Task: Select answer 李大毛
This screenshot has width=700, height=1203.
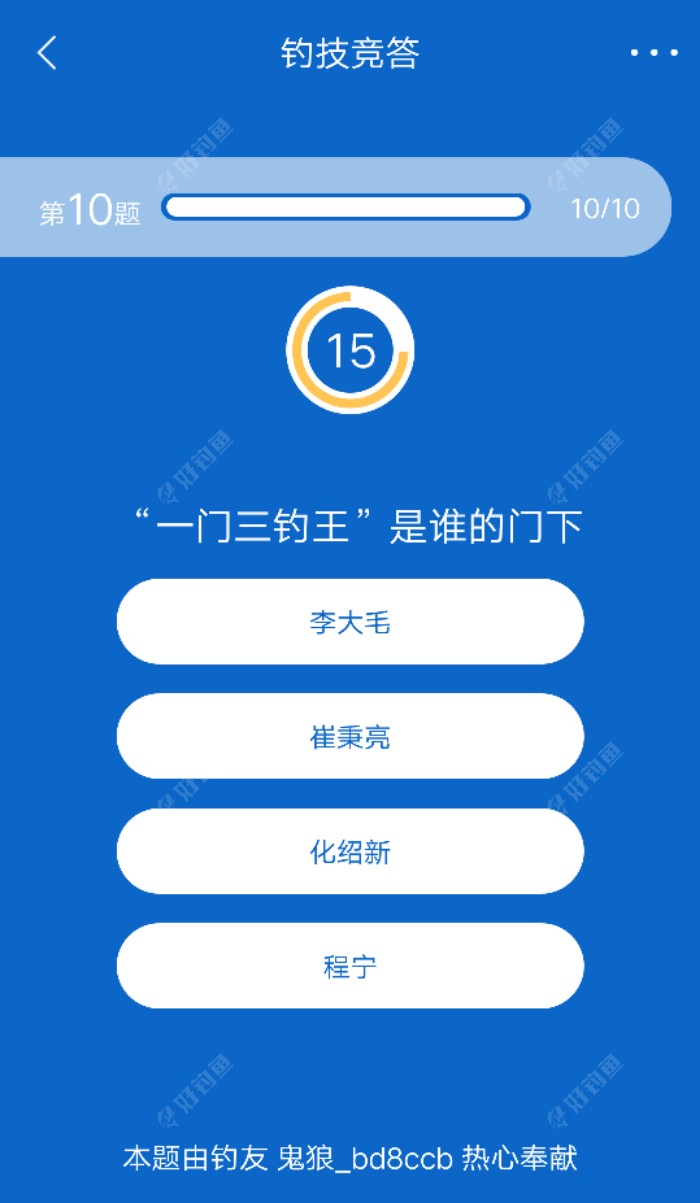Action: click(x=350, y=622)
